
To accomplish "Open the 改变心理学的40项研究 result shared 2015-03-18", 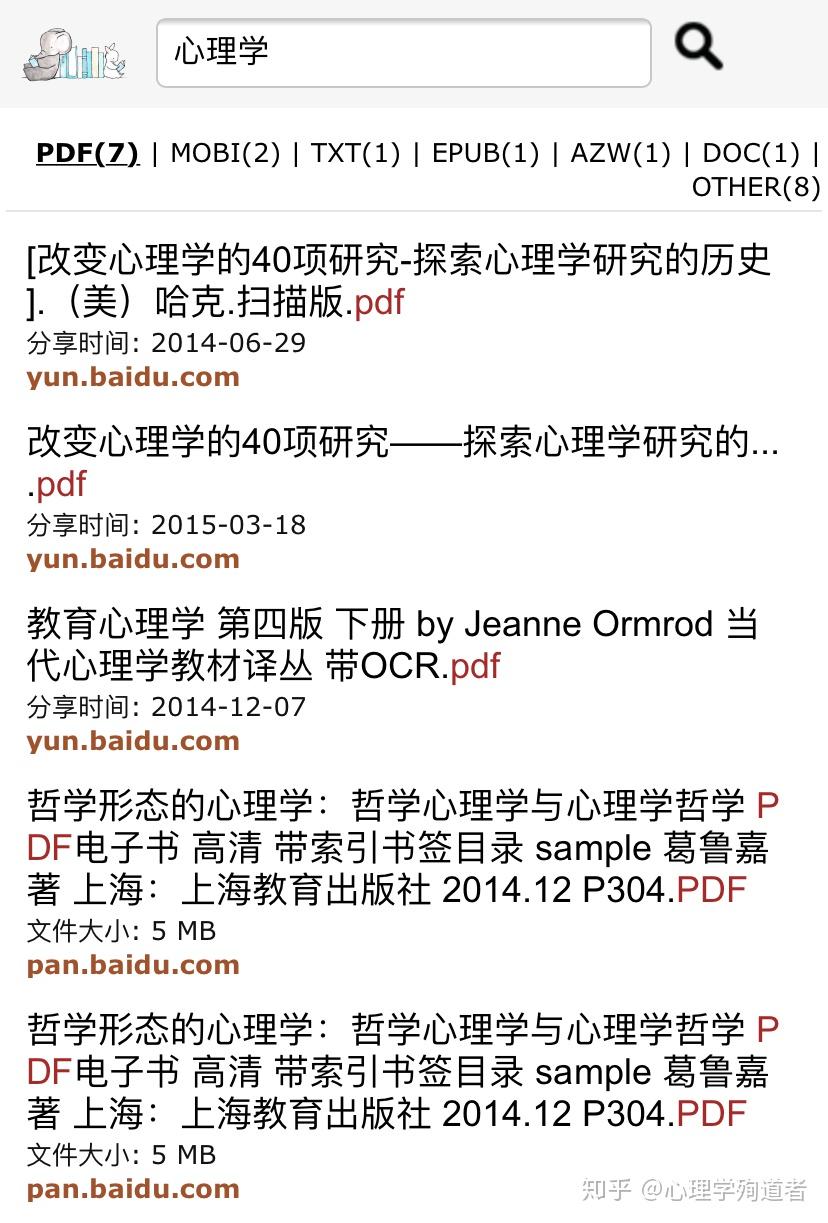I will click(x=402, y=461).
